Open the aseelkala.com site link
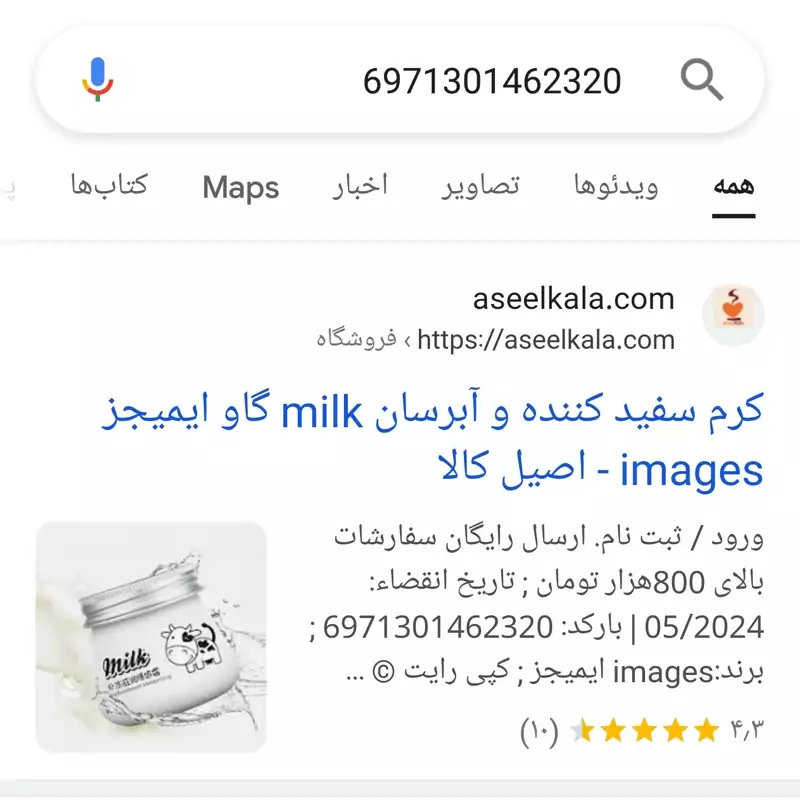This screenshot has height=800, width=800. click(573, 298)
